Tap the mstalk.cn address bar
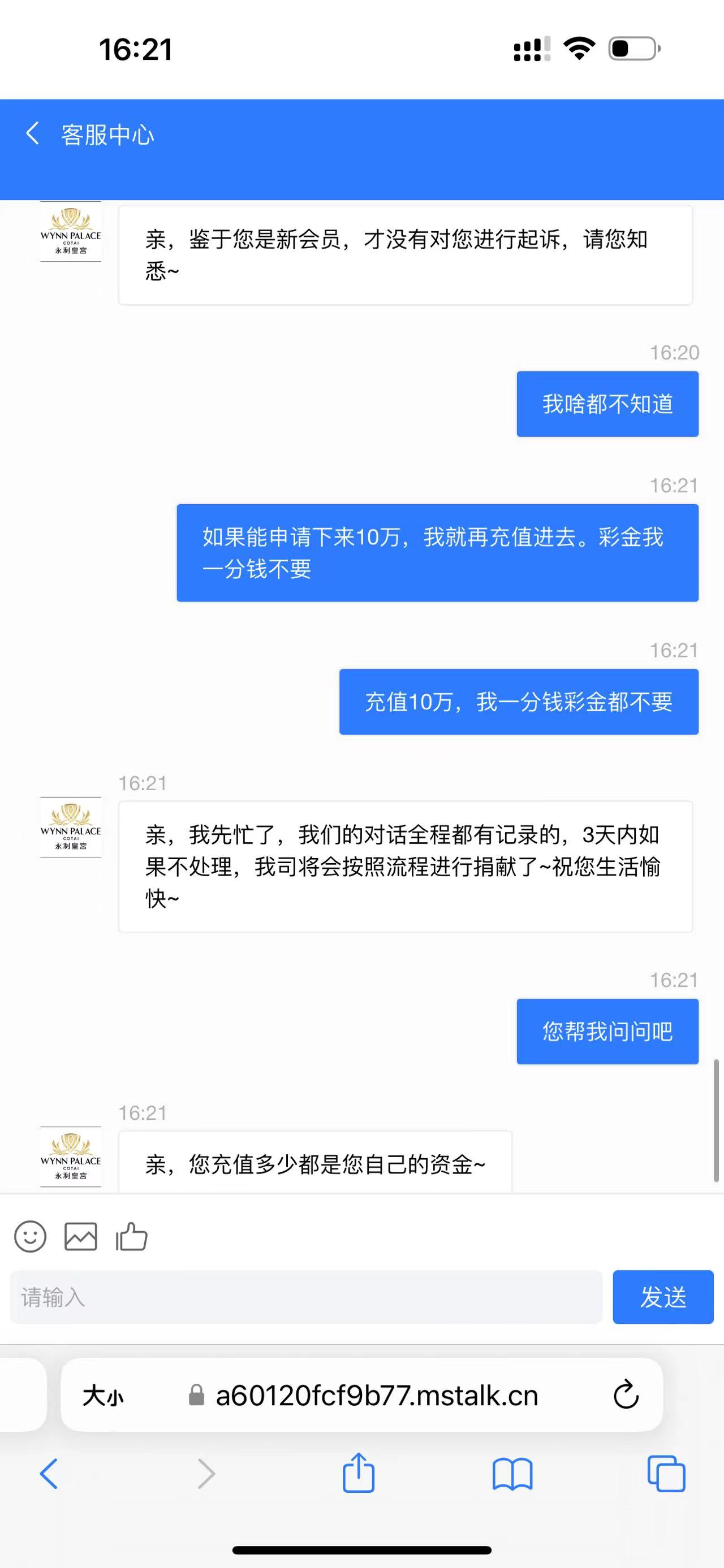724x1568 pixels. click(x=376, y=1395)
